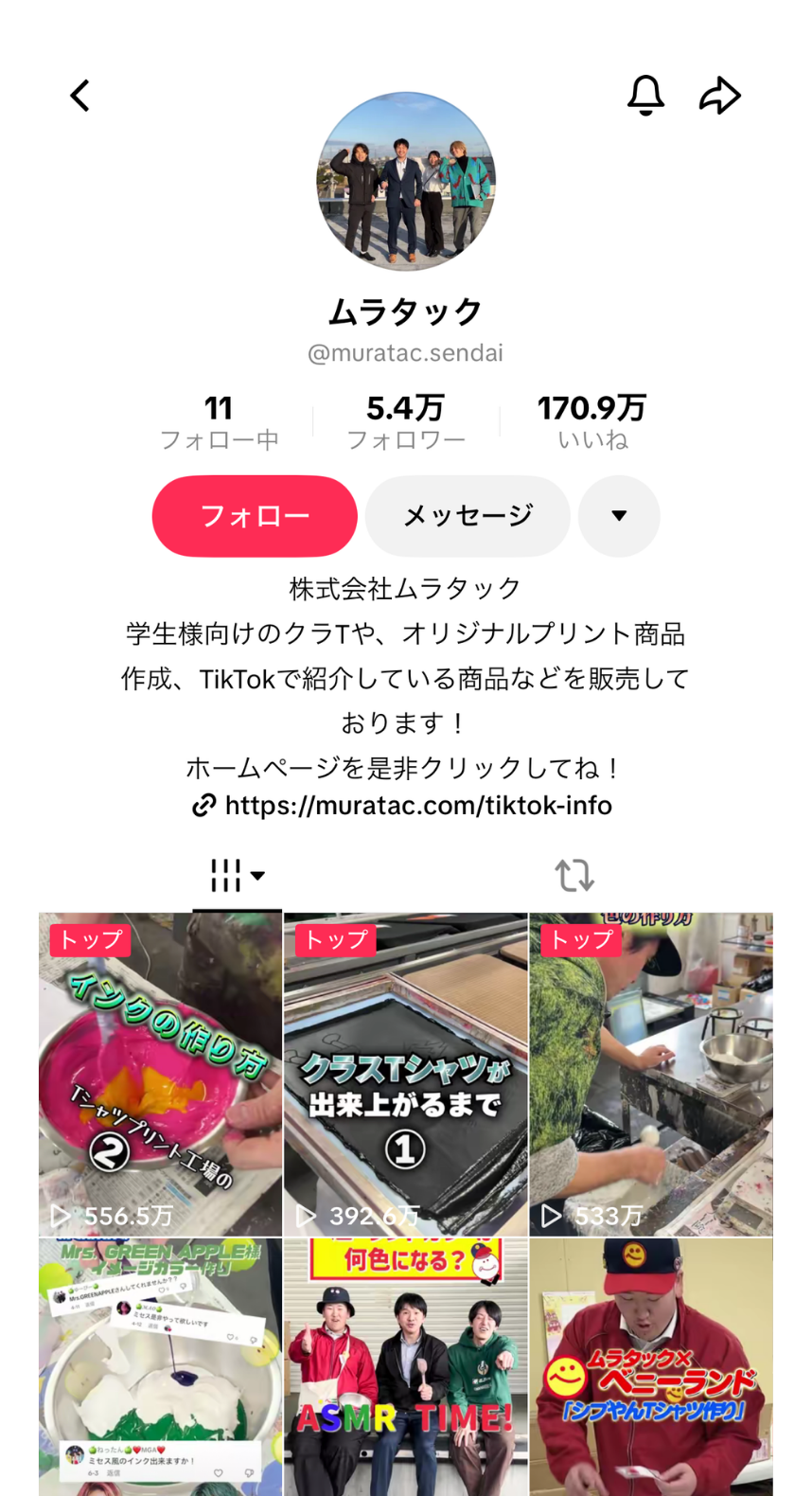
Task: Open a chat with the メッセージ button
Action: (x=467, y=516)
